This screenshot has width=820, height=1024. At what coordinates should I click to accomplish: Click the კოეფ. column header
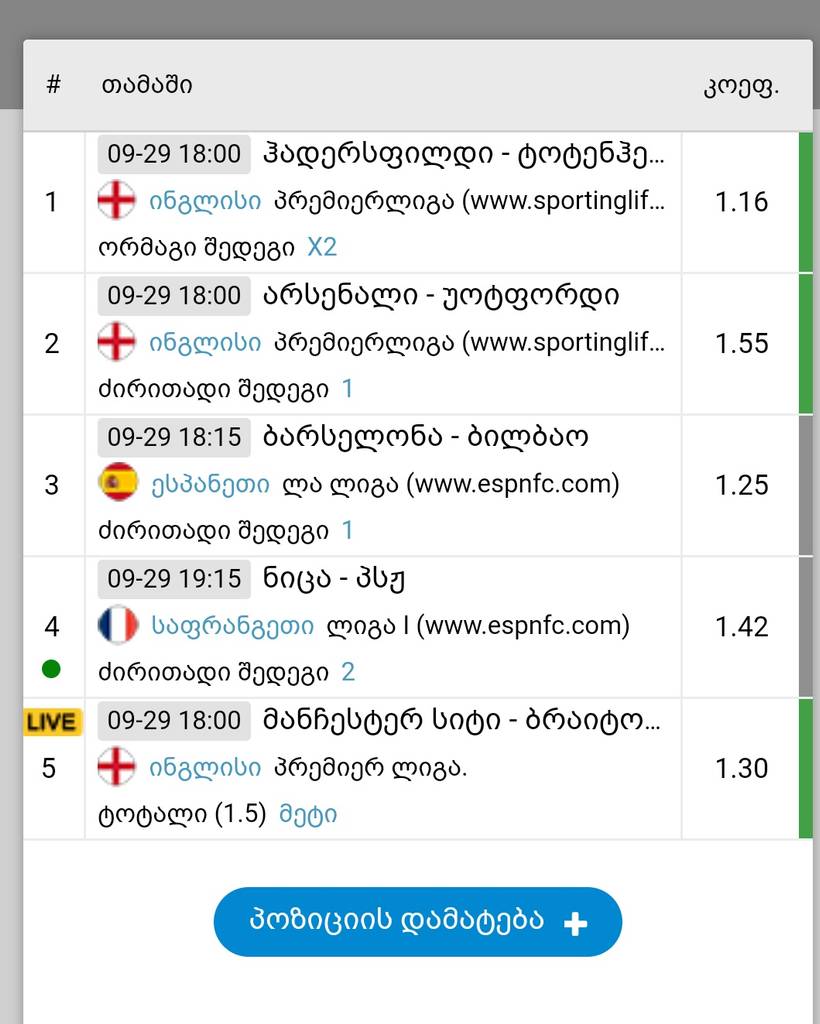(737, 86)
